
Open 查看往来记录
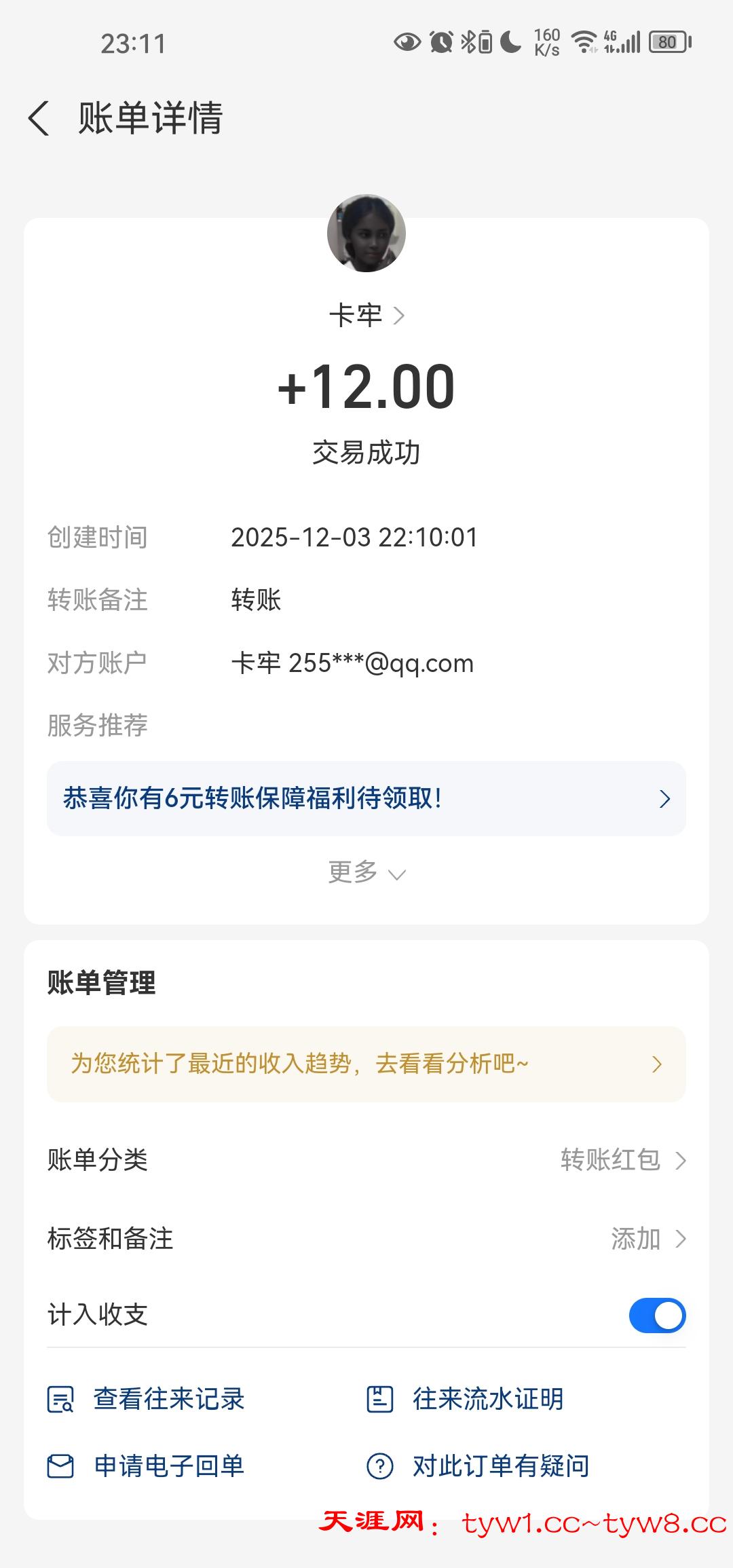pos(146,1399)
